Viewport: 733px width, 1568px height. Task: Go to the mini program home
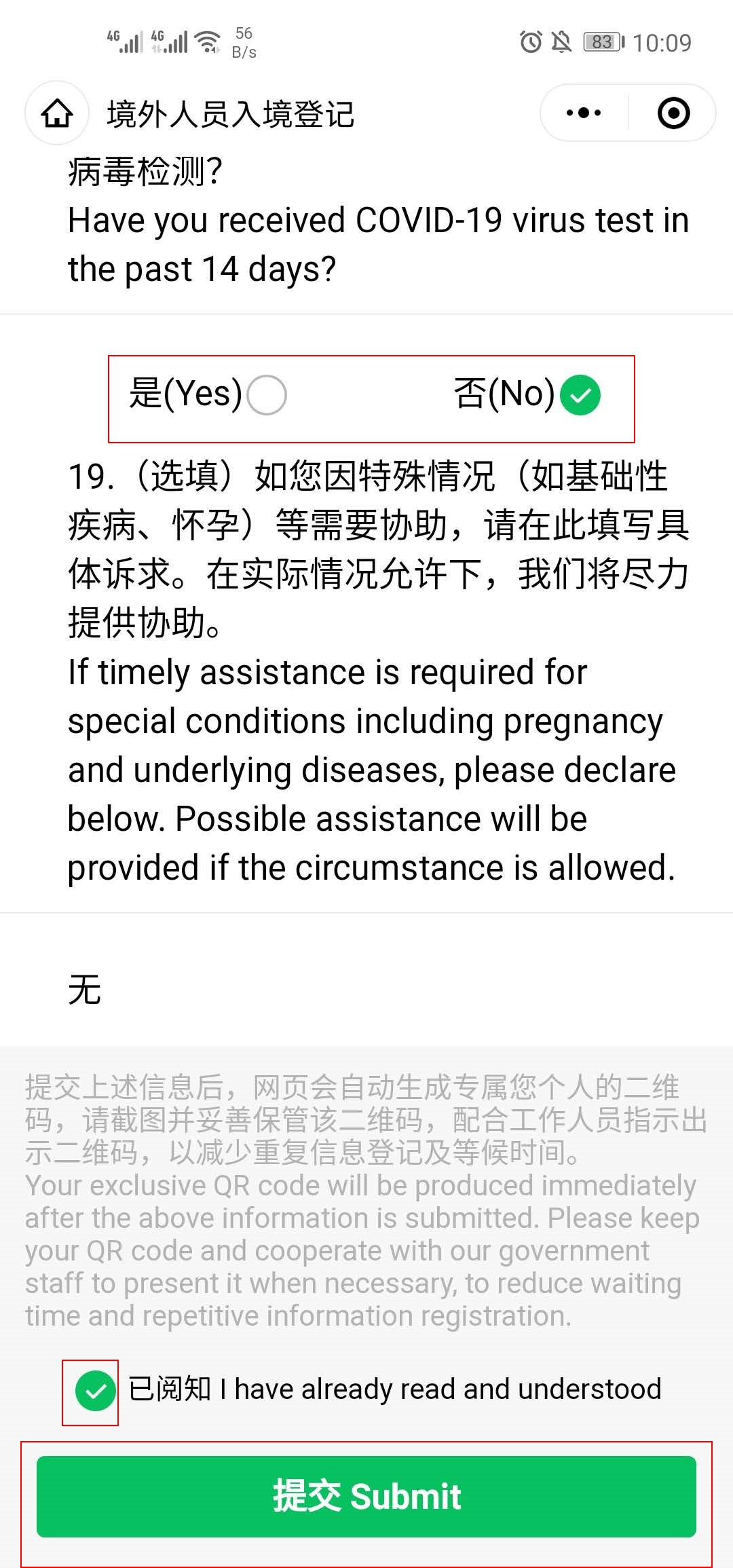(x=57, y=113)
